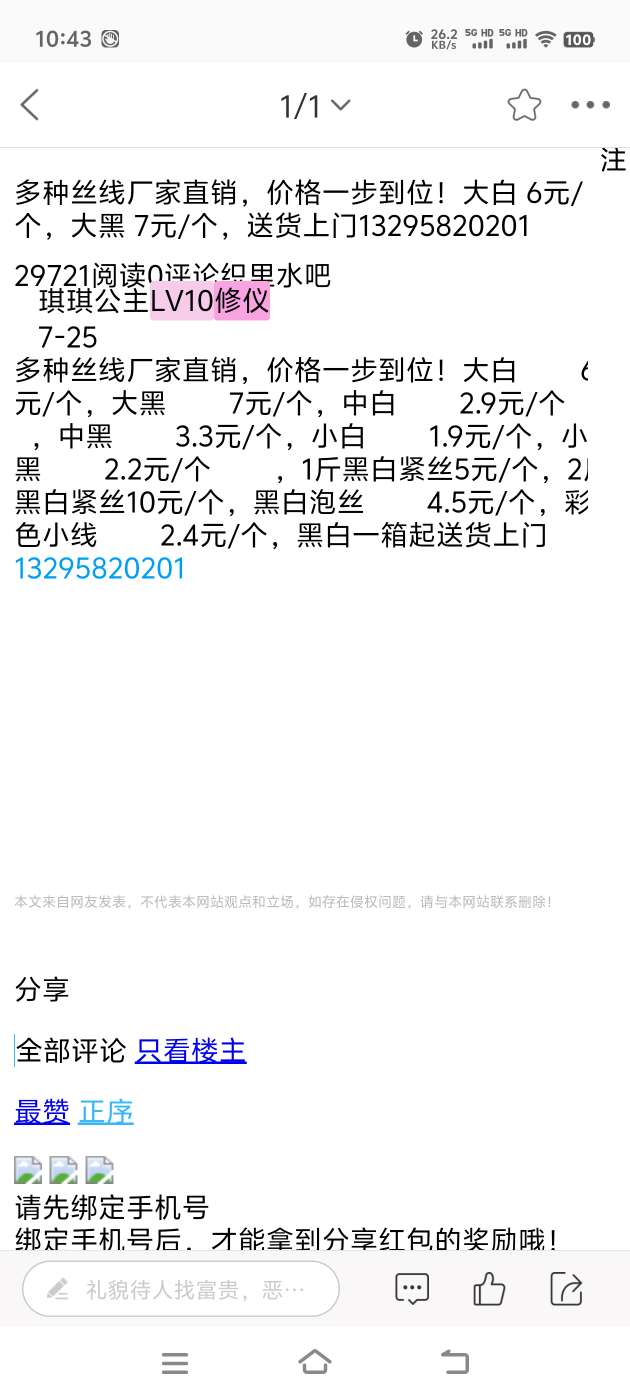Sort comments in 正序 order
The image size is (630, 1400).
point(106,1111)
